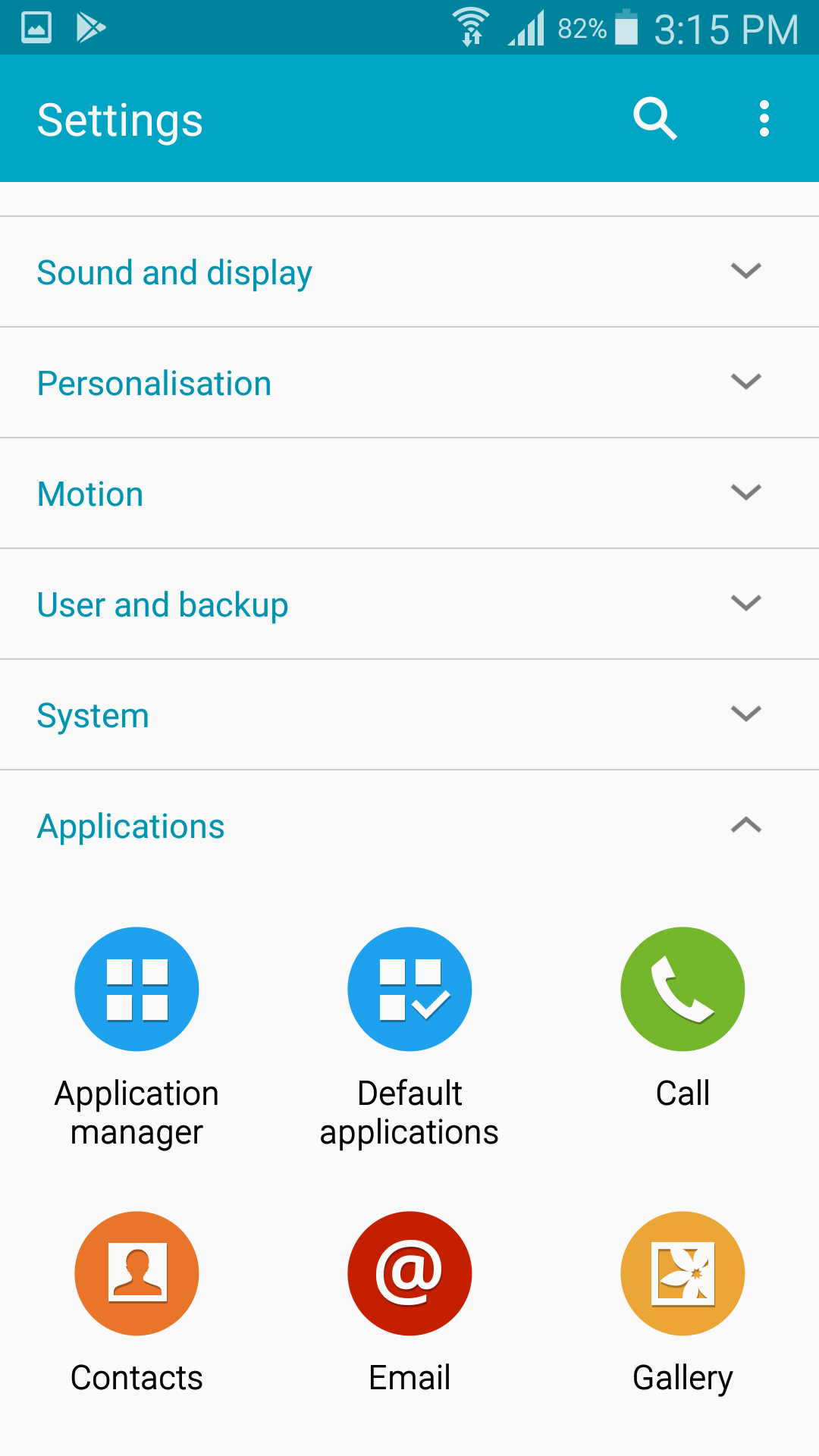Expand the Sound and display section
Screen dimensions: 819x1456
pyautogui.click(x=409, y=272)
